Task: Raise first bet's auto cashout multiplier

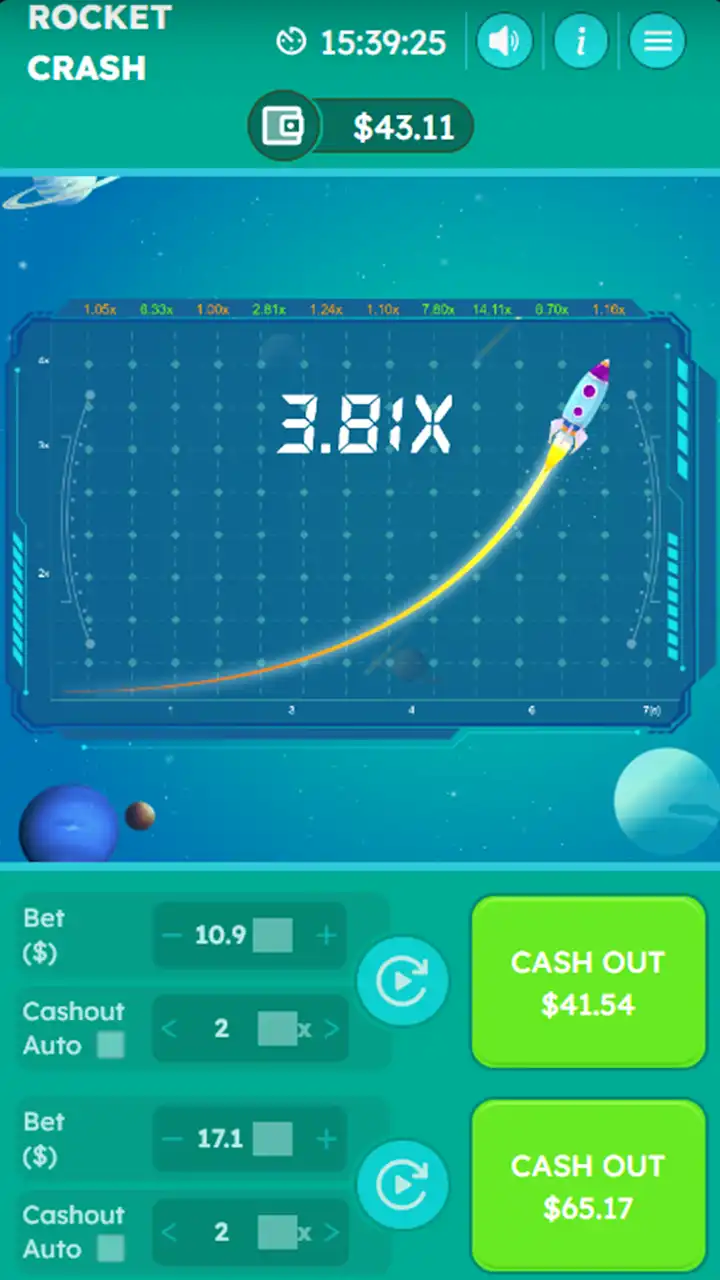Action: (332, 1029)
